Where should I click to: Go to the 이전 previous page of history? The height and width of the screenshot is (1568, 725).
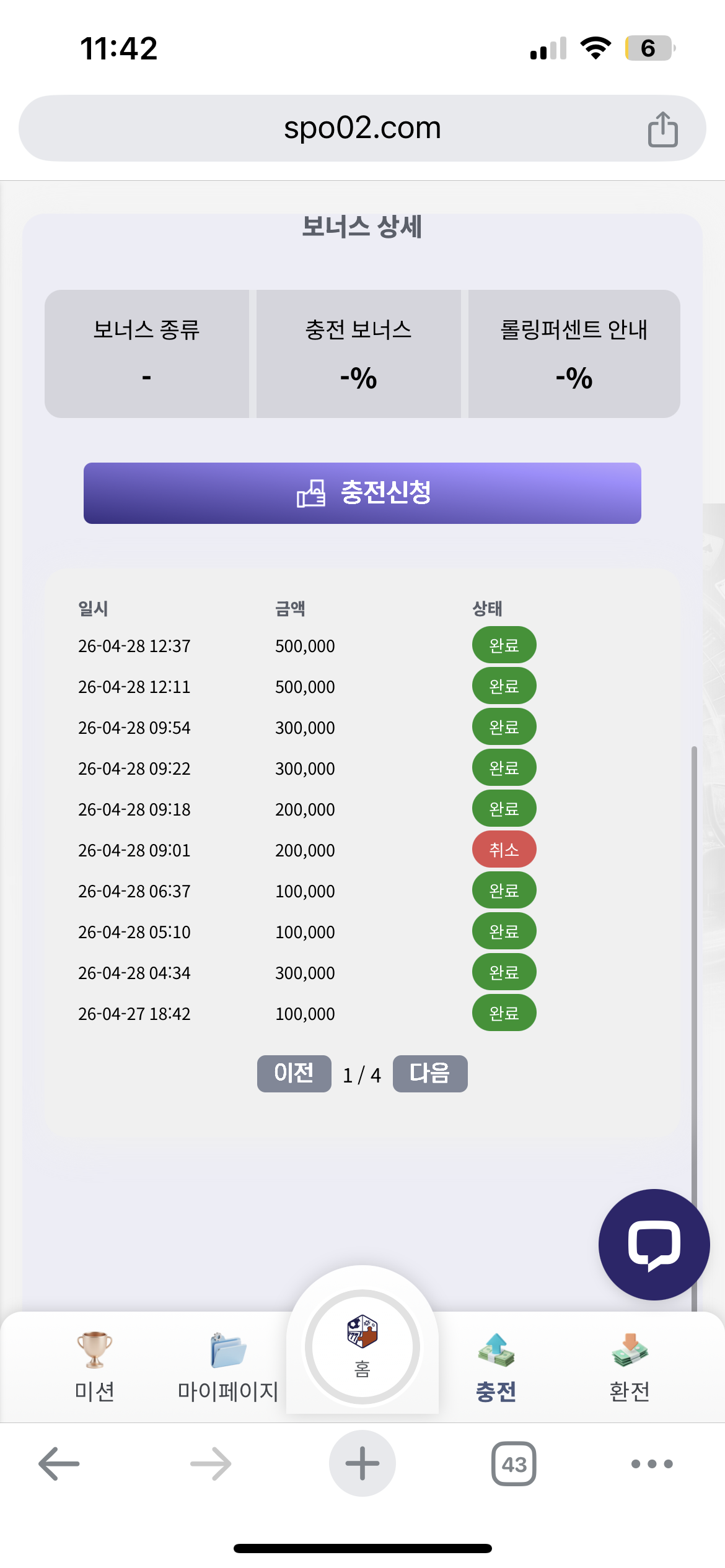pyautogui.click(x=294, y=1073)
